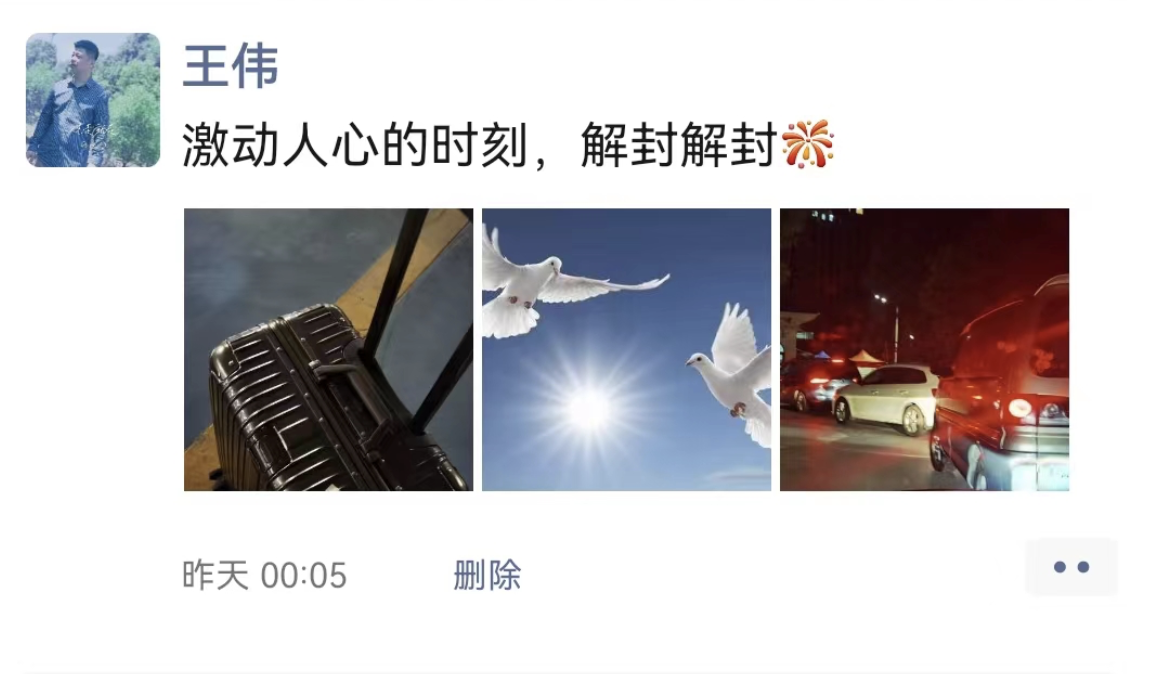View the suitcase photo

[328, 349]
